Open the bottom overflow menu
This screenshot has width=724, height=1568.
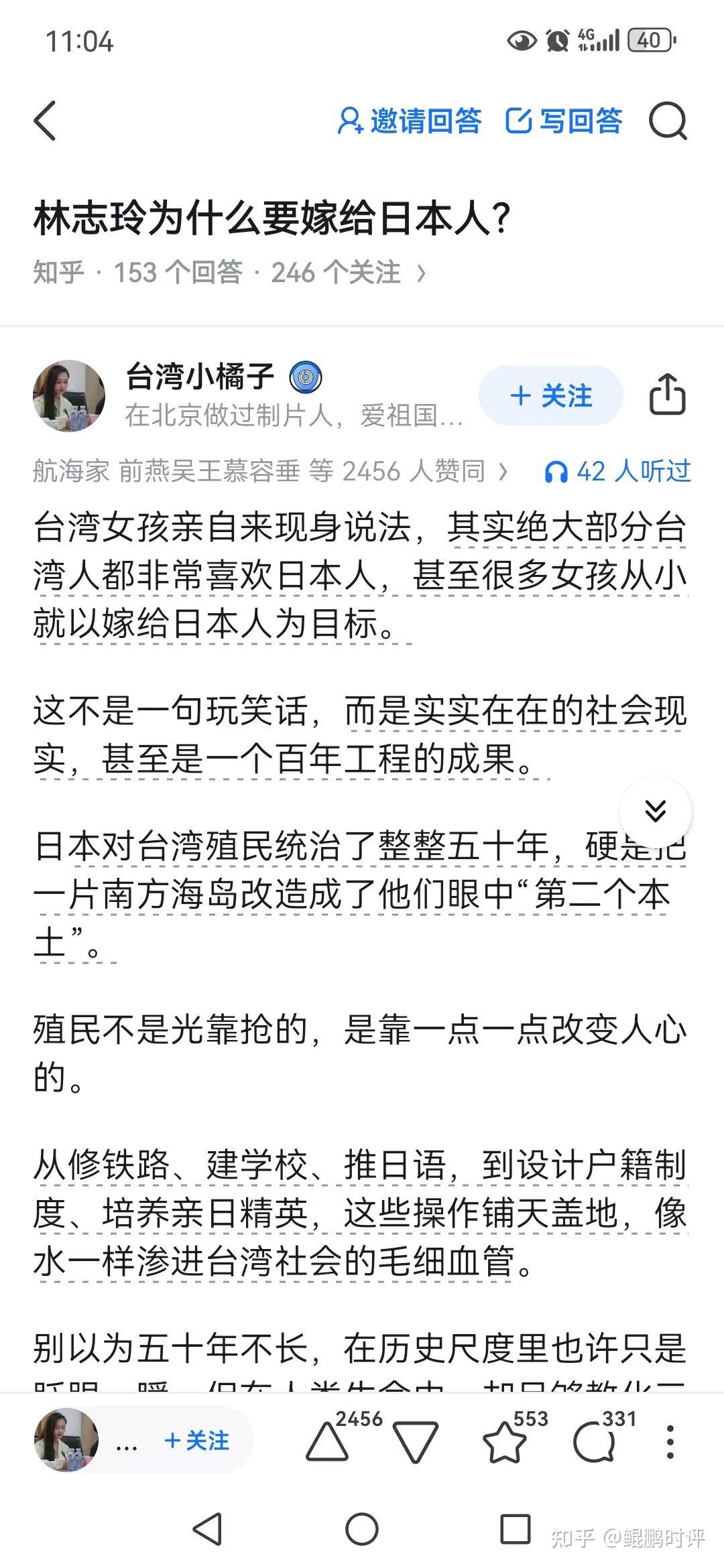pyautogui.click(x=670, y=1441)
